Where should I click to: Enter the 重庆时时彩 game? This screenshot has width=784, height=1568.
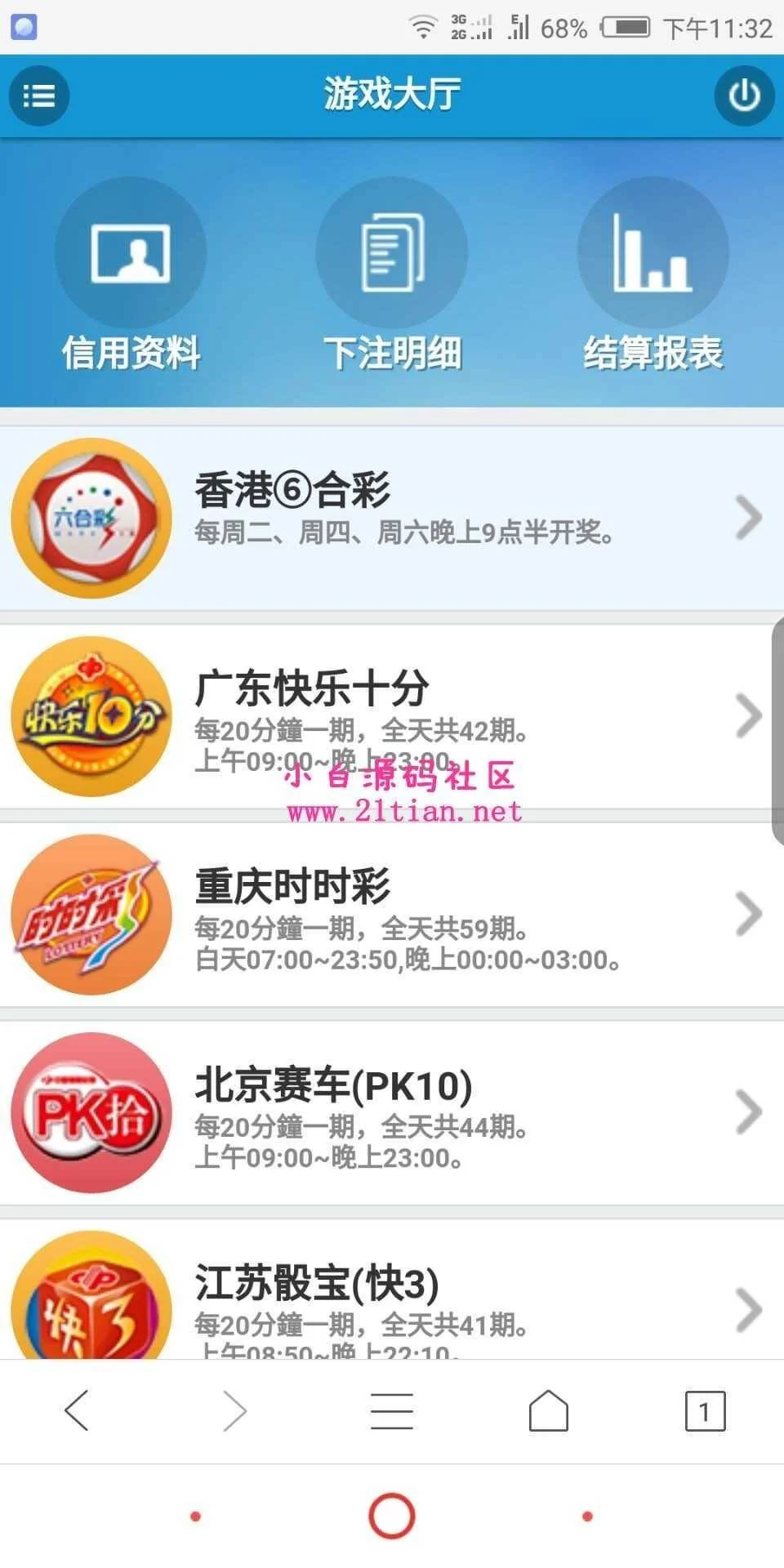[392, 915]
